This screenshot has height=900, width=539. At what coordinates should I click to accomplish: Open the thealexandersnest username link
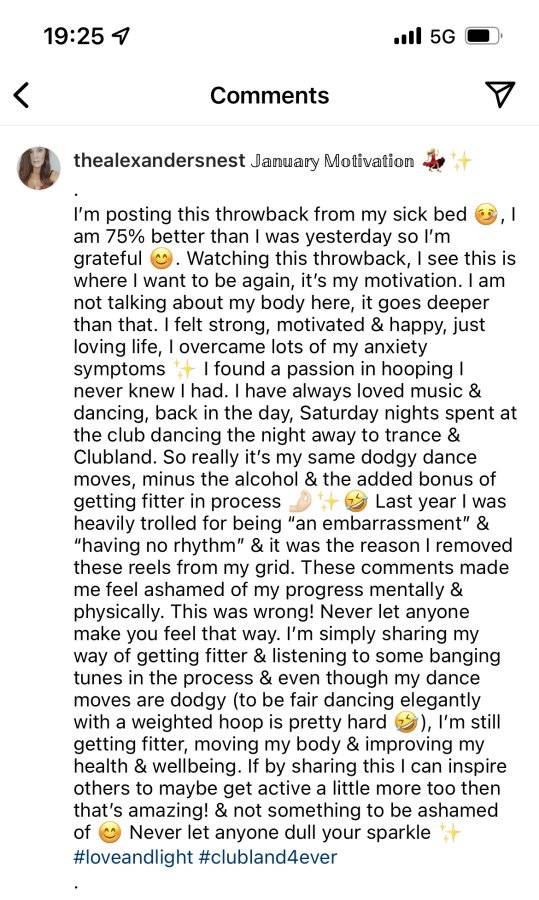click(160, 161)
